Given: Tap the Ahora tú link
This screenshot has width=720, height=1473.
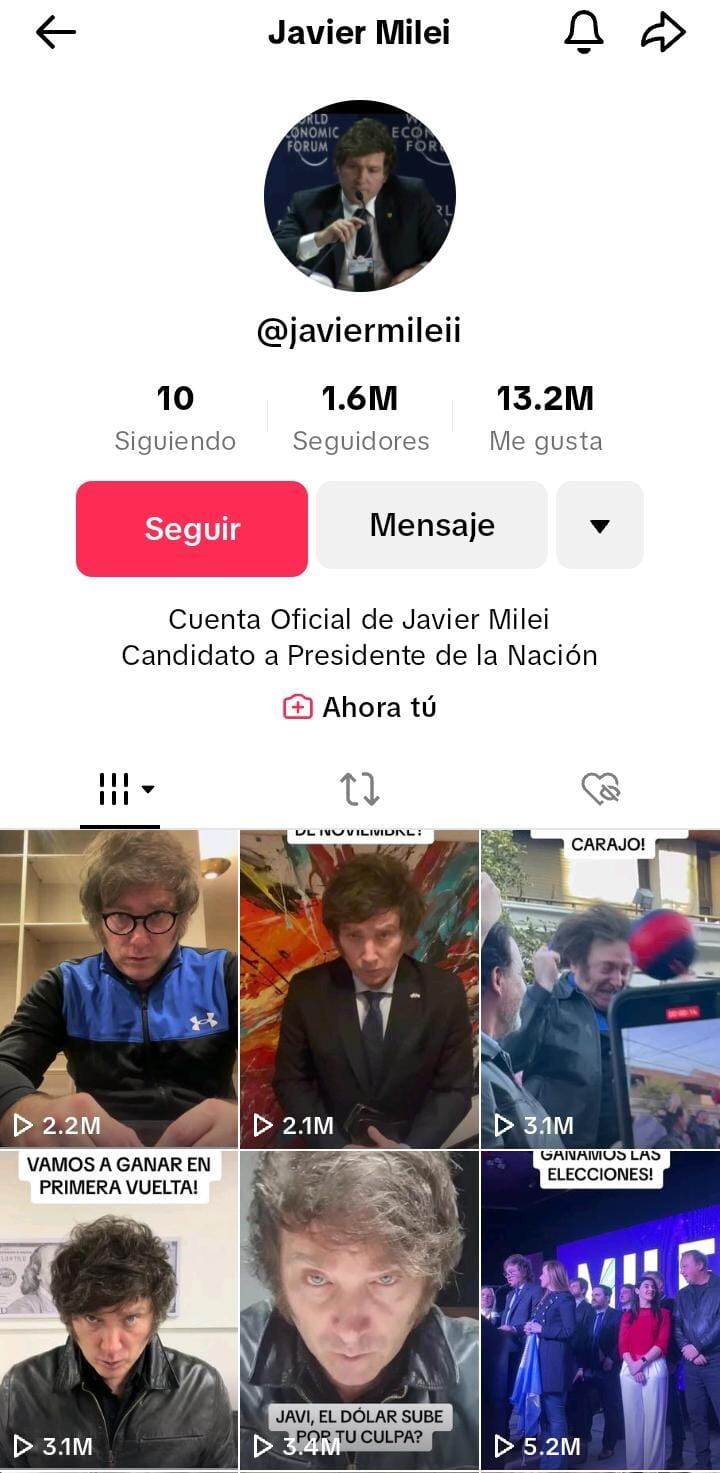Looking at the screenshot, I should [370, 706].
